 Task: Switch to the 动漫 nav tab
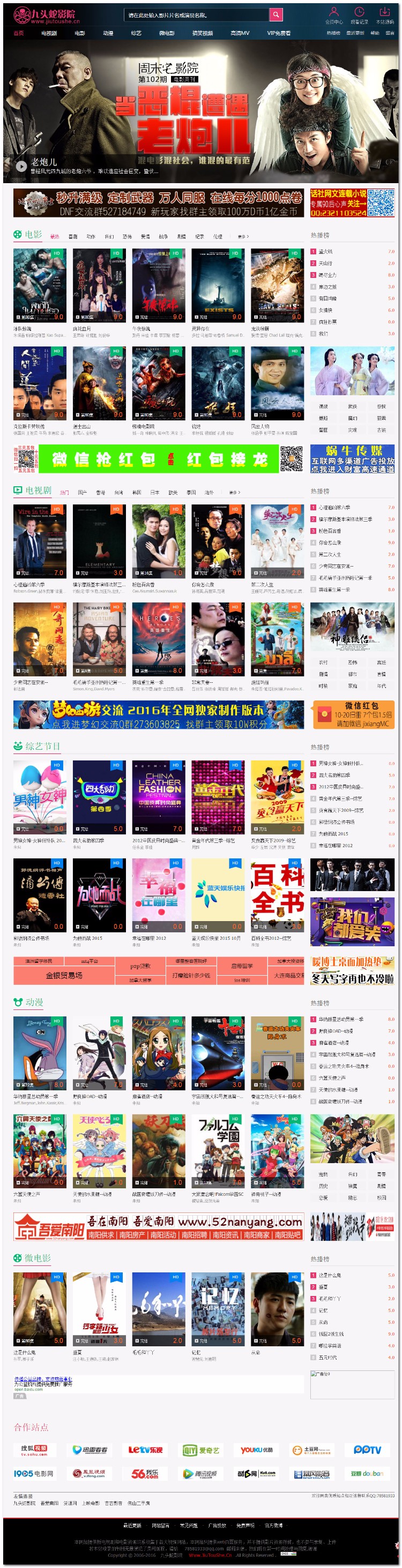pos(108,34)
